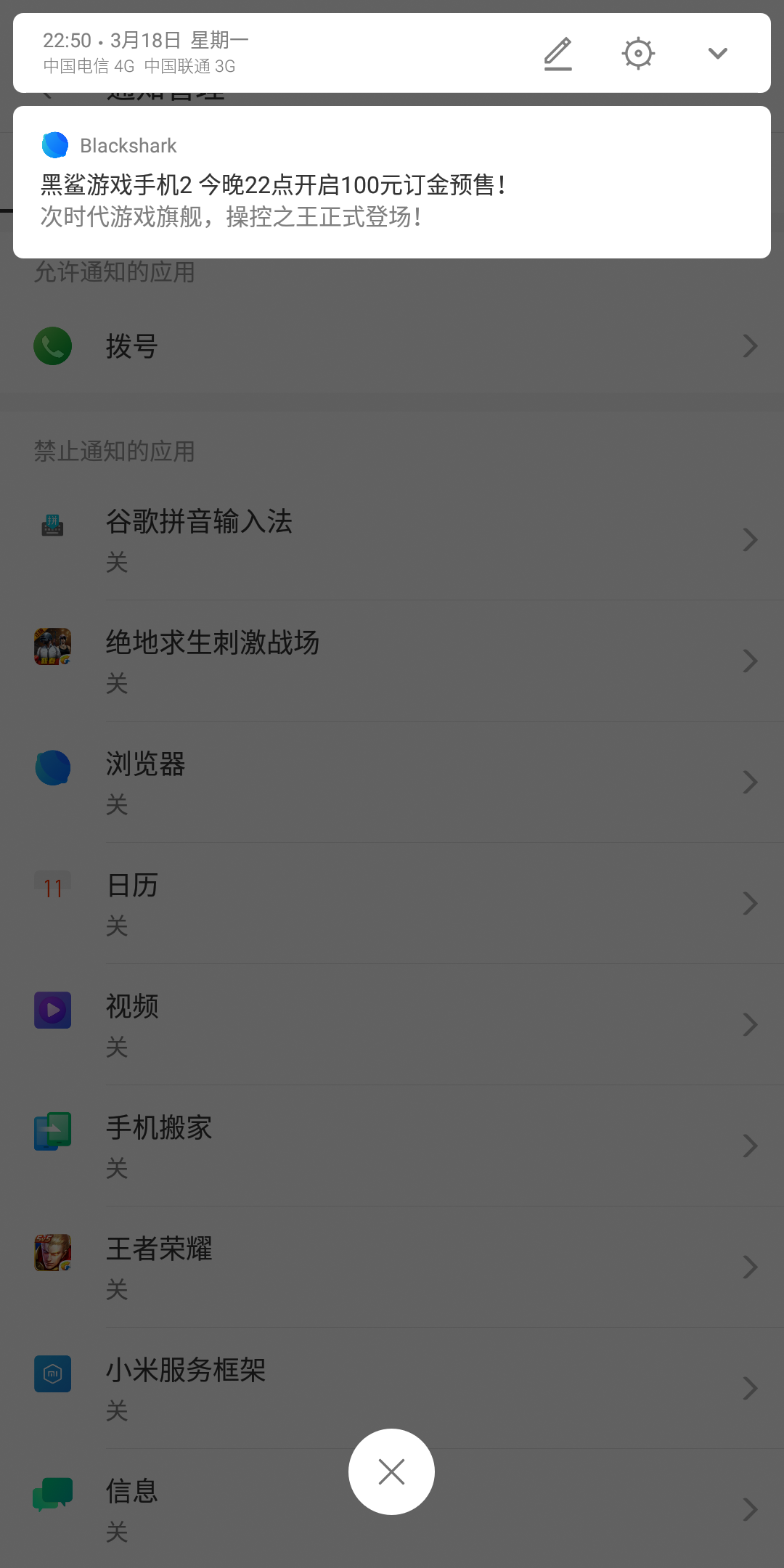Open system settings via the gear icon
This screenshot has width=784, height=1568.
(638, 54)
